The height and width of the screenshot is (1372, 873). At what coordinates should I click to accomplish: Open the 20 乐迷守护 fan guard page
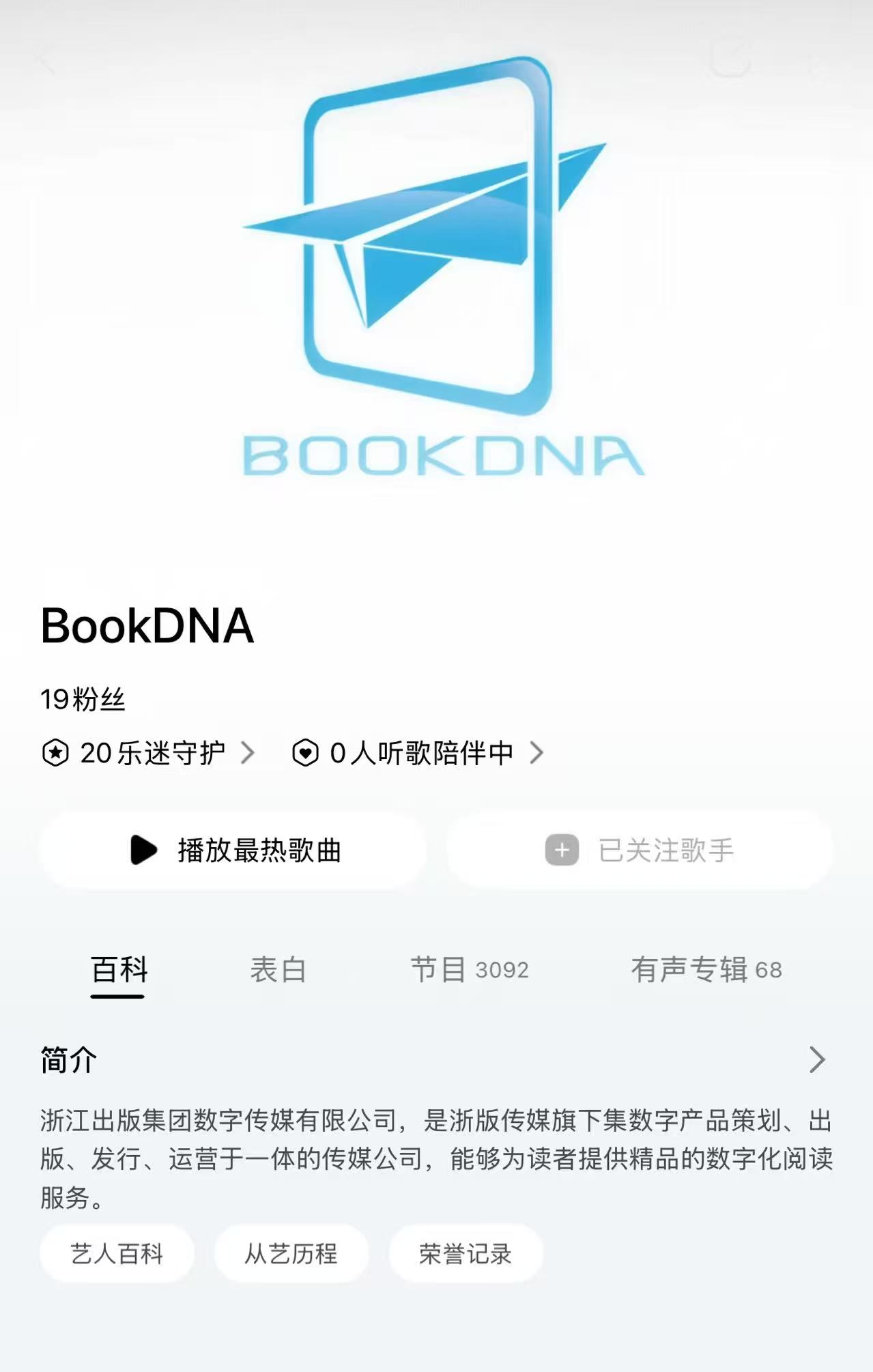147,753
